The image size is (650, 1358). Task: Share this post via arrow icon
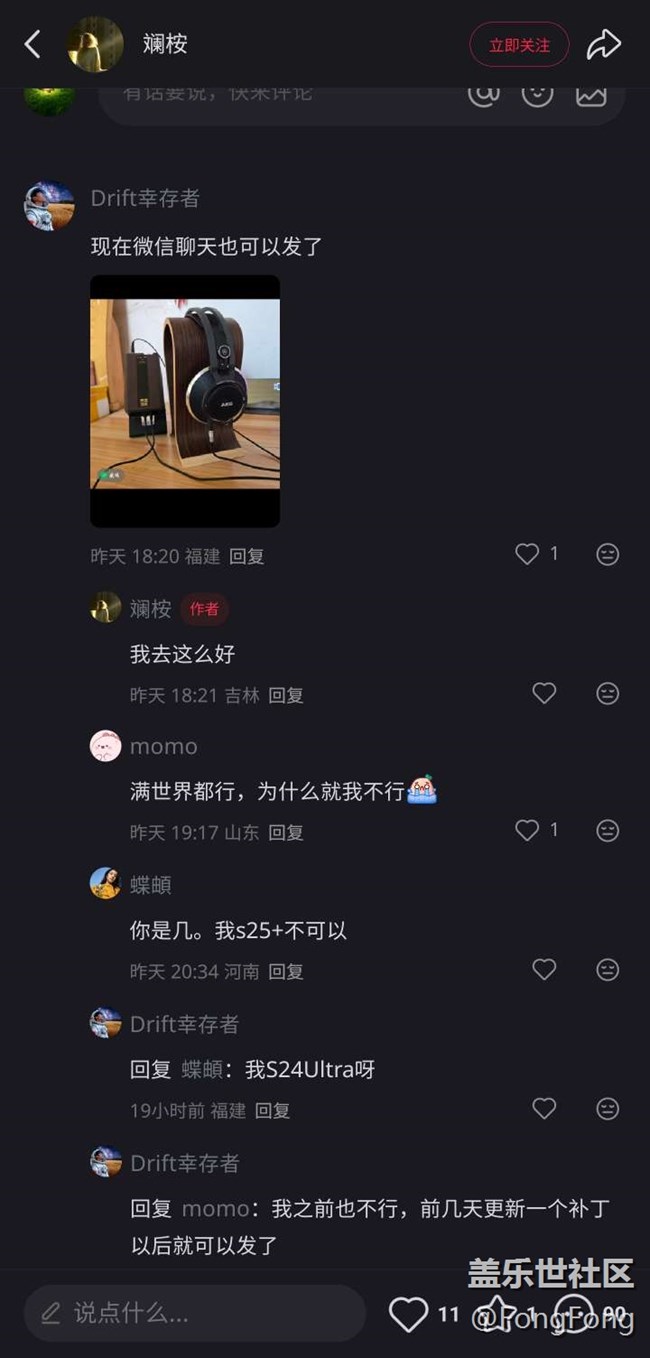click(x=604, y=44)
